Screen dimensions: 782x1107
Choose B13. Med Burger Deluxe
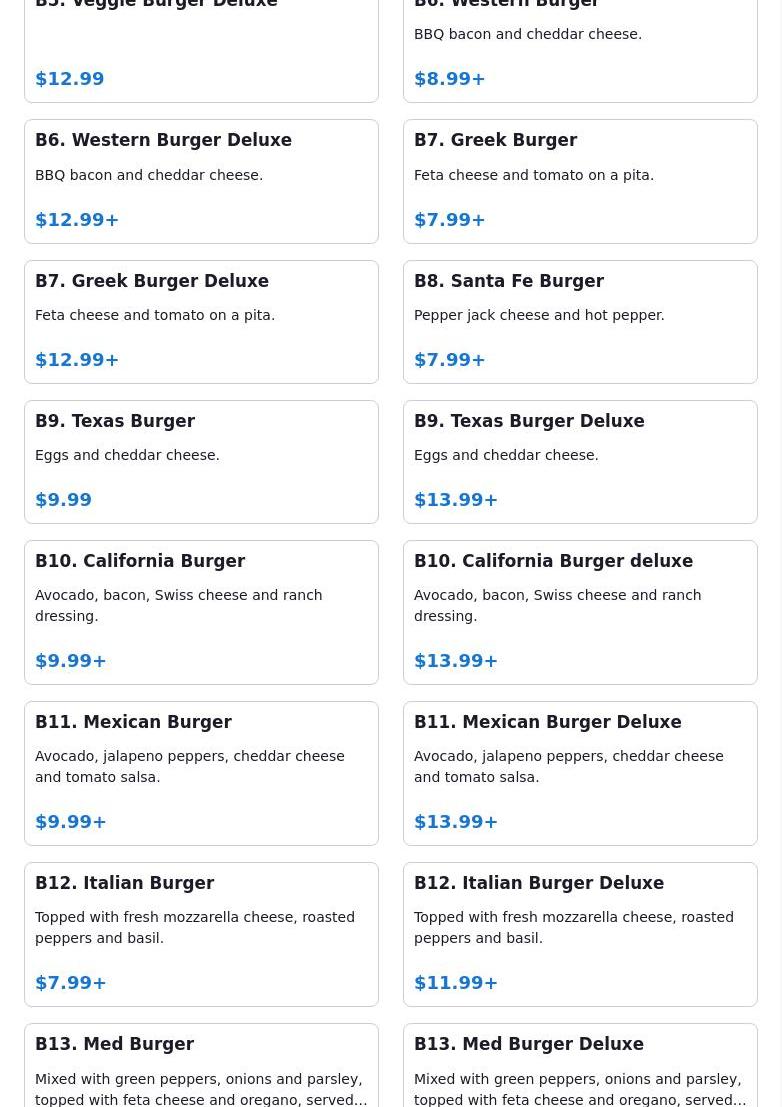[580, 1066]
